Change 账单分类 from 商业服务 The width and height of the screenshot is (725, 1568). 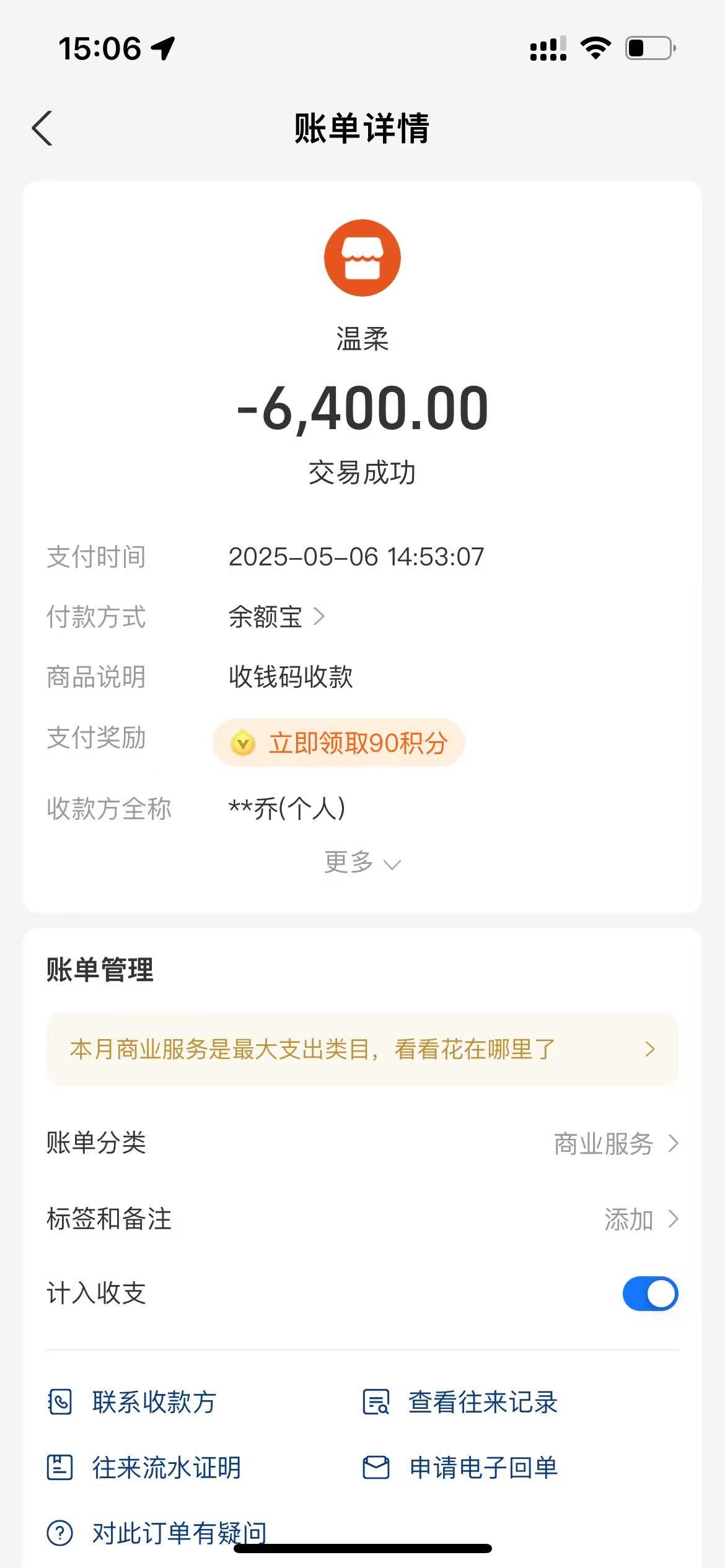pos(615,1143)
